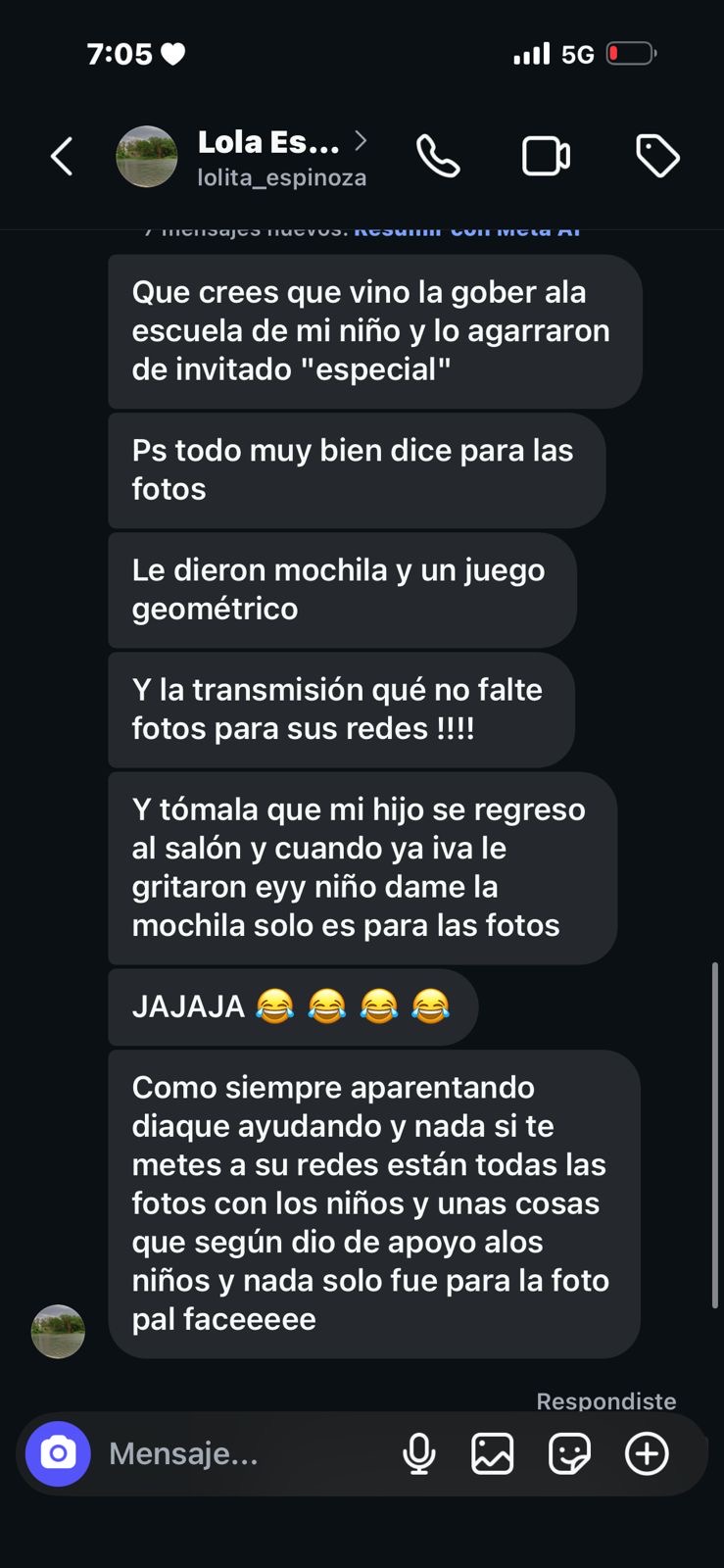This screenshot has height=1568, width=724.
Task: Record a voice message with microphone
Action: pos(419,1453)
